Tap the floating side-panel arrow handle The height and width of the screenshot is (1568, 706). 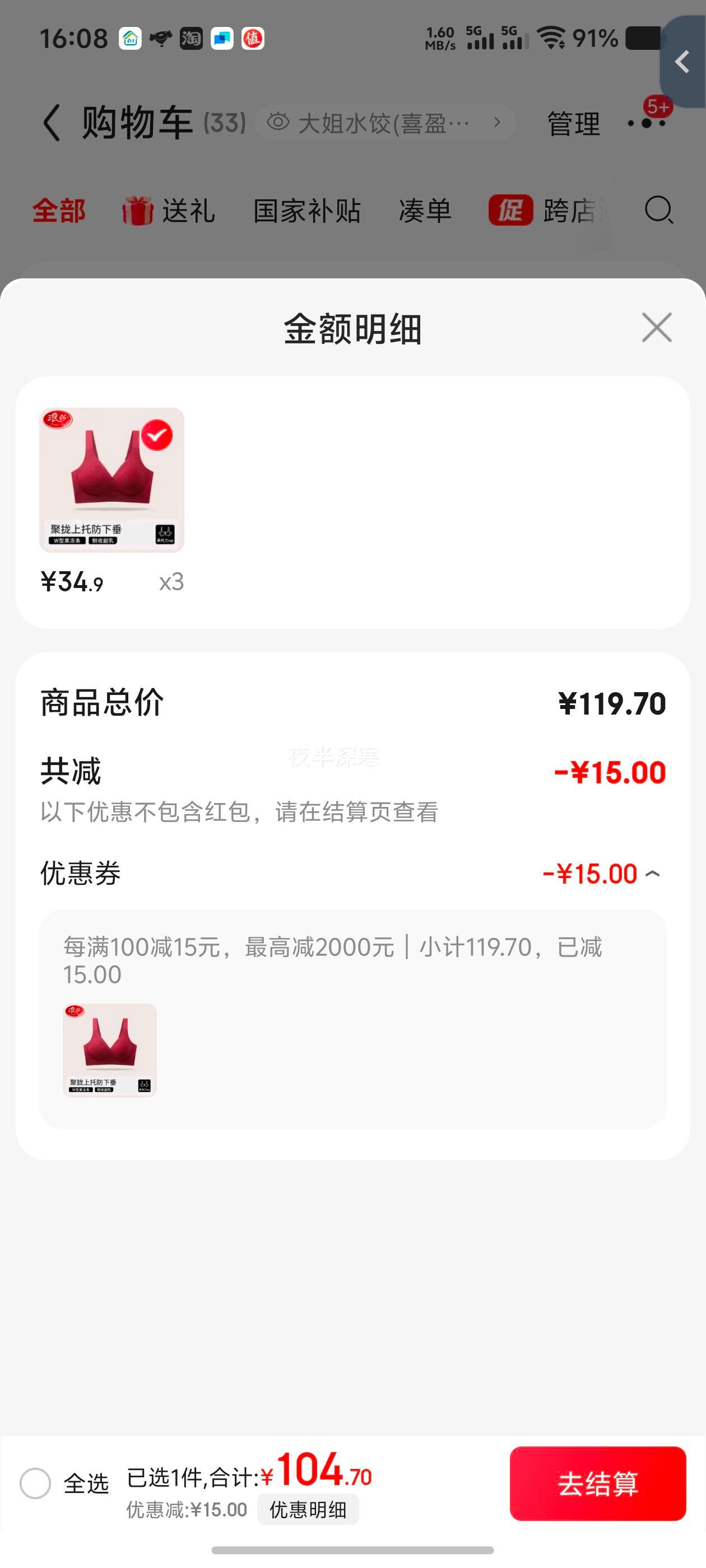click(x=683, y=62)
